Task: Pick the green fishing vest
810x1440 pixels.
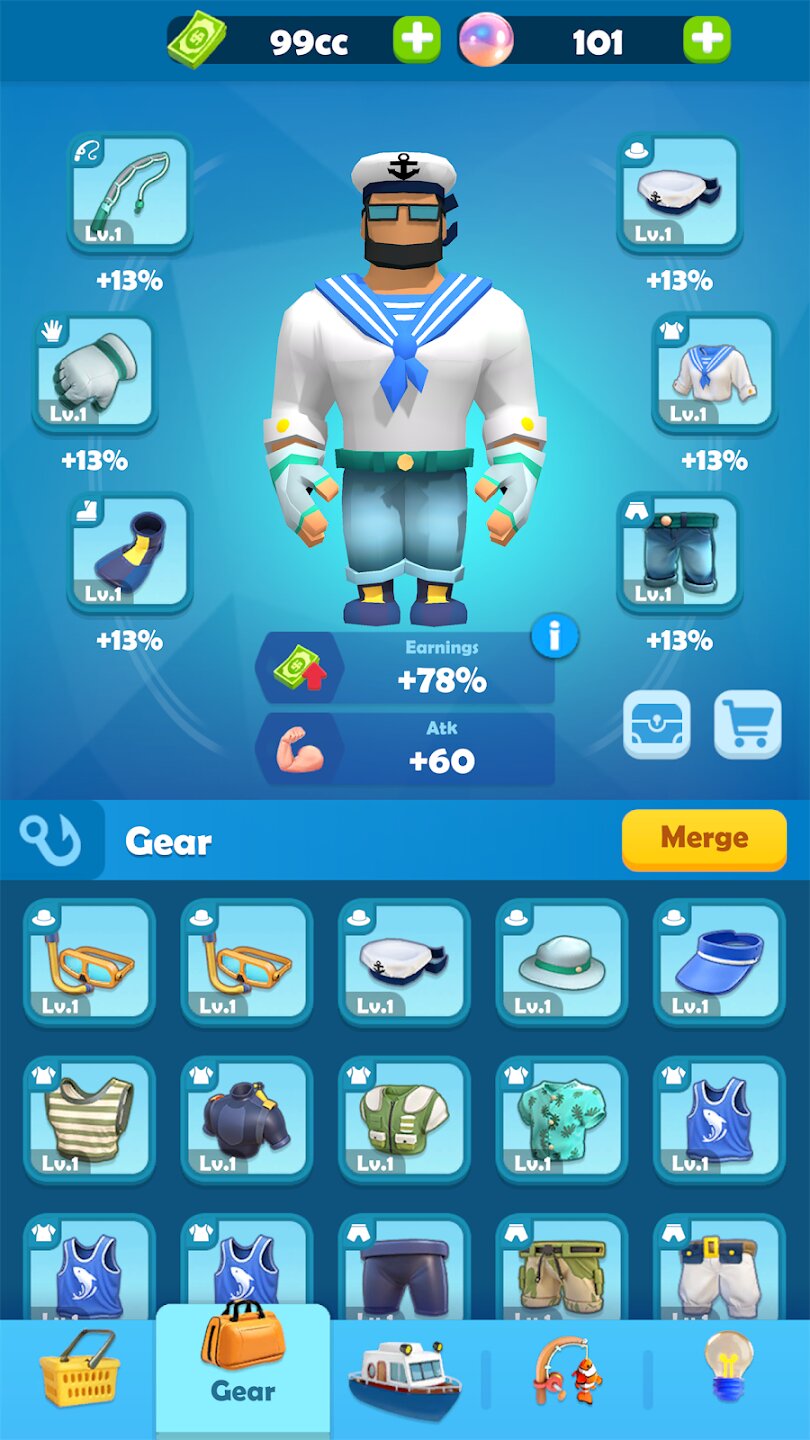Action: pos(404,1119)
